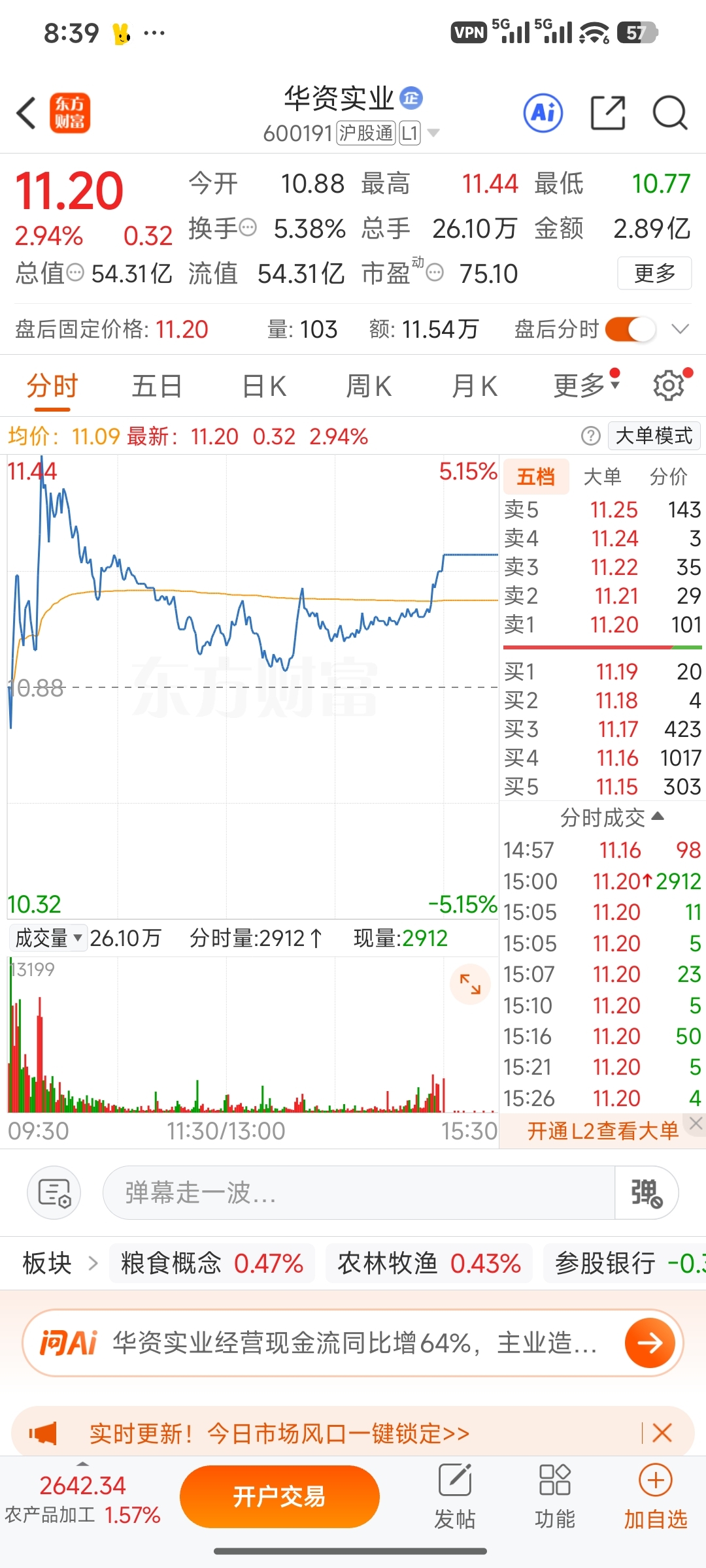Image resolution: width=706 pixels, height=1568 pixels.
Task: Dismiss the 实时更新 market banner
Action: tap(662, 1433)
